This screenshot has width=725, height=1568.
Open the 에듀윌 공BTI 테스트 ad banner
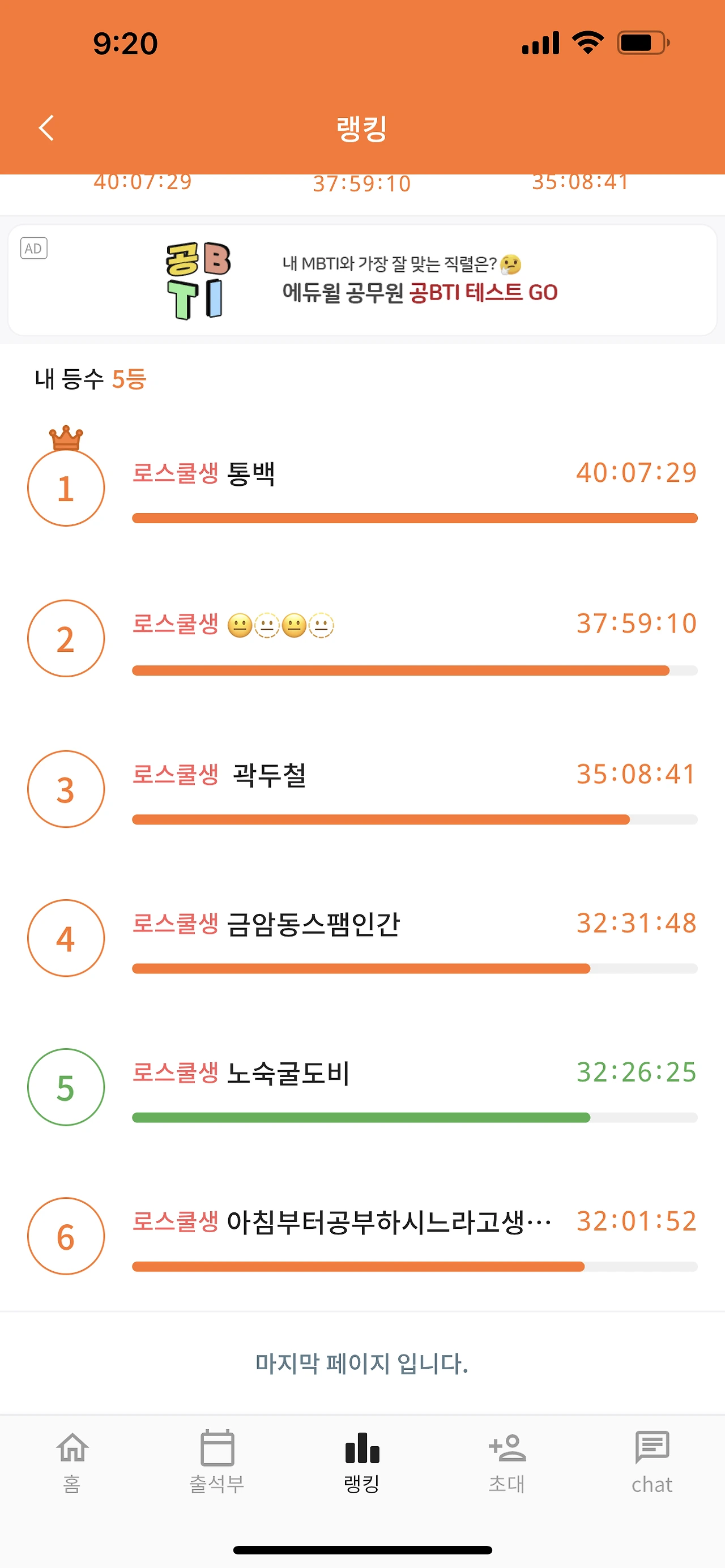pyautogui.click(x=362, y=281)
